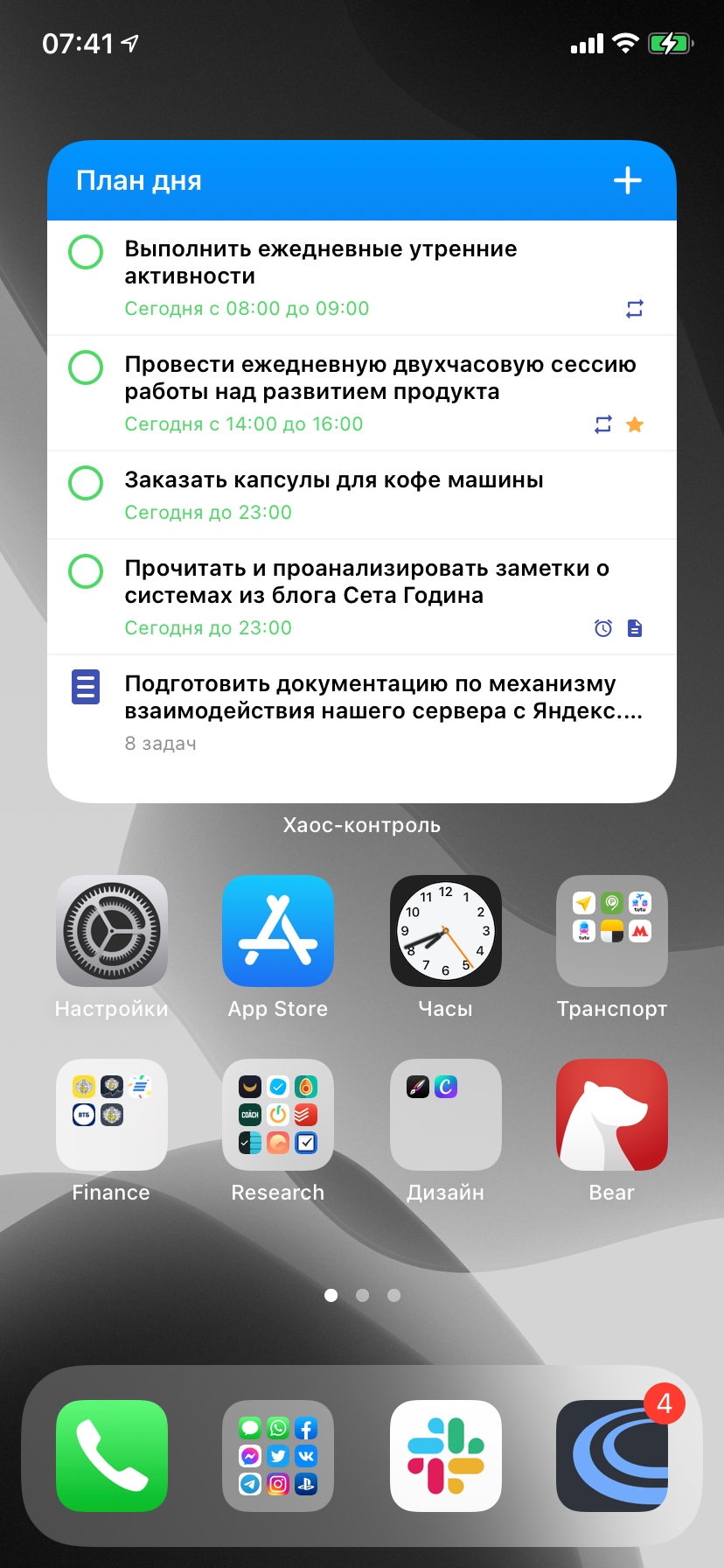Open the Дизайн folder
This screenshot has width=724, height=1568.
446,1115
